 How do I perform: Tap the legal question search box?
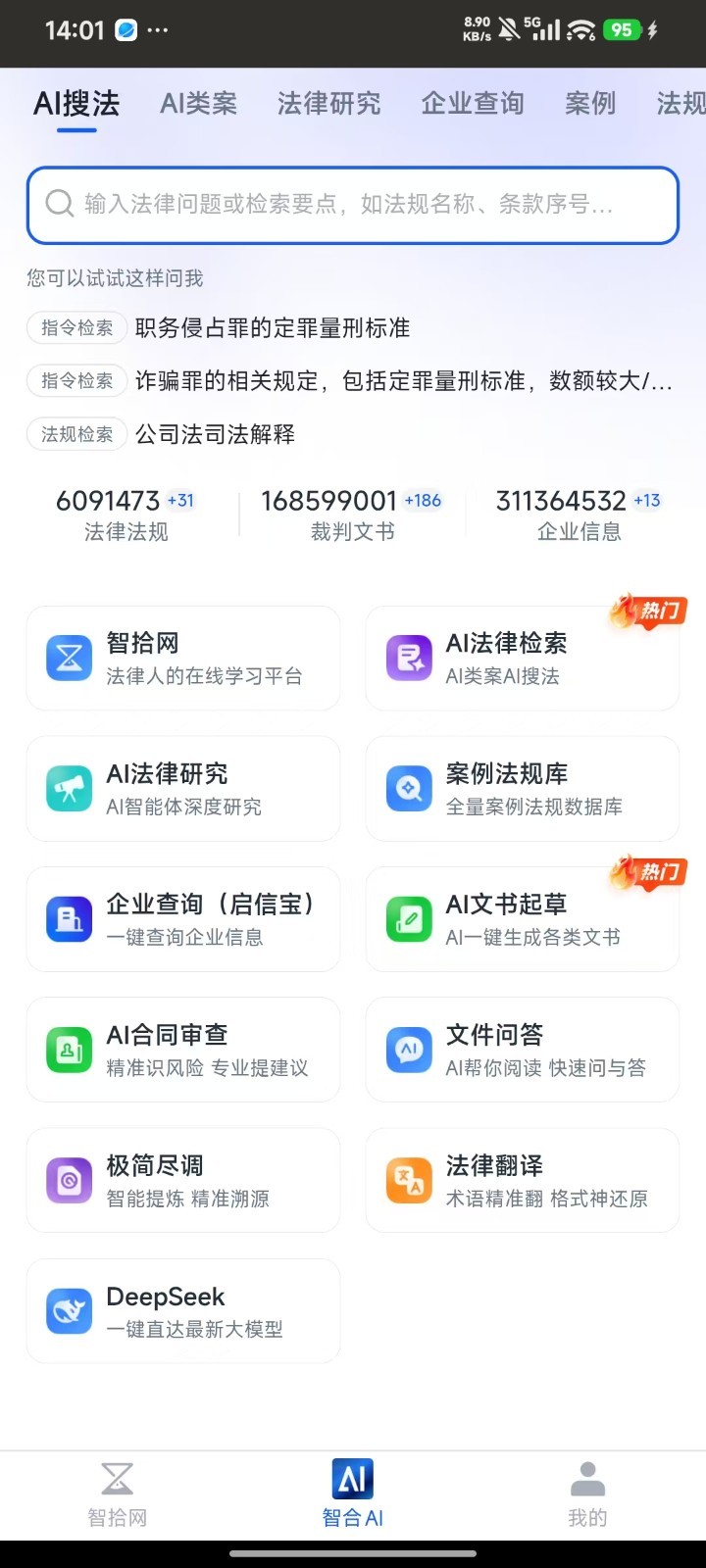[x=353, y=204]
